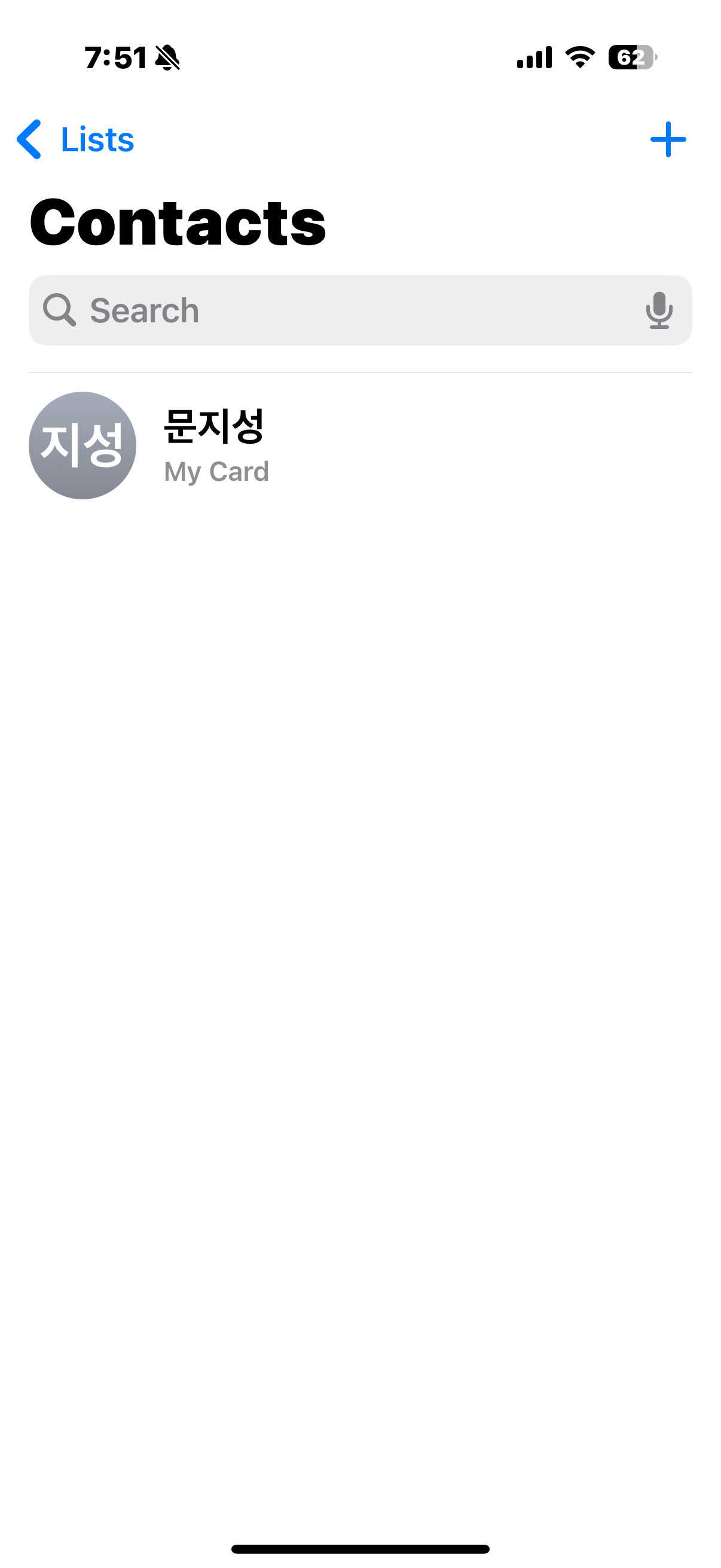Add a new contact with plus icon
Viewport: 721px width, 1568px height.
tap(667, 139)
